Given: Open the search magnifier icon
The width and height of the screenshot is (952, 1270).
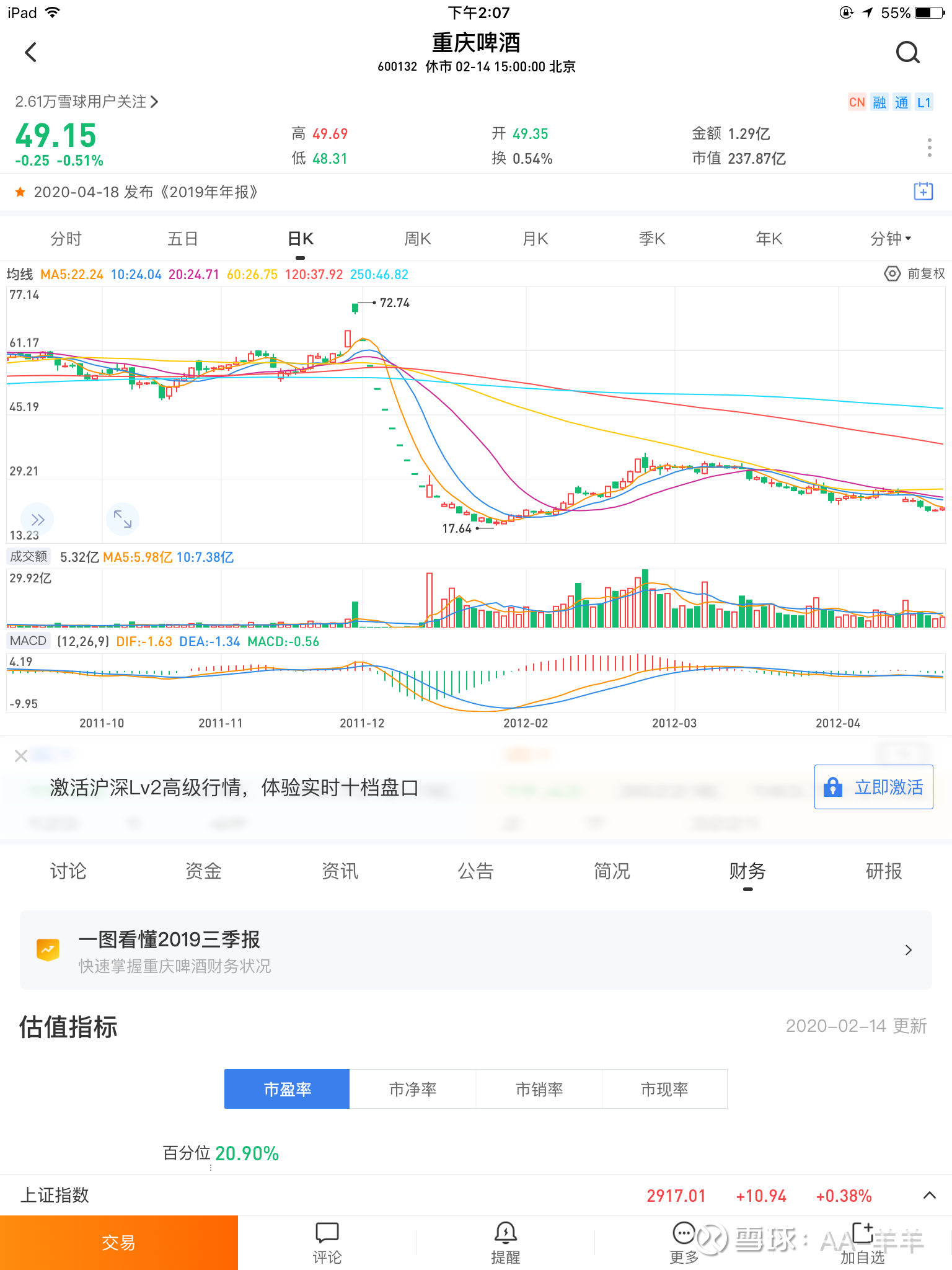Looking at the screenshot, I should coord(907,53).
